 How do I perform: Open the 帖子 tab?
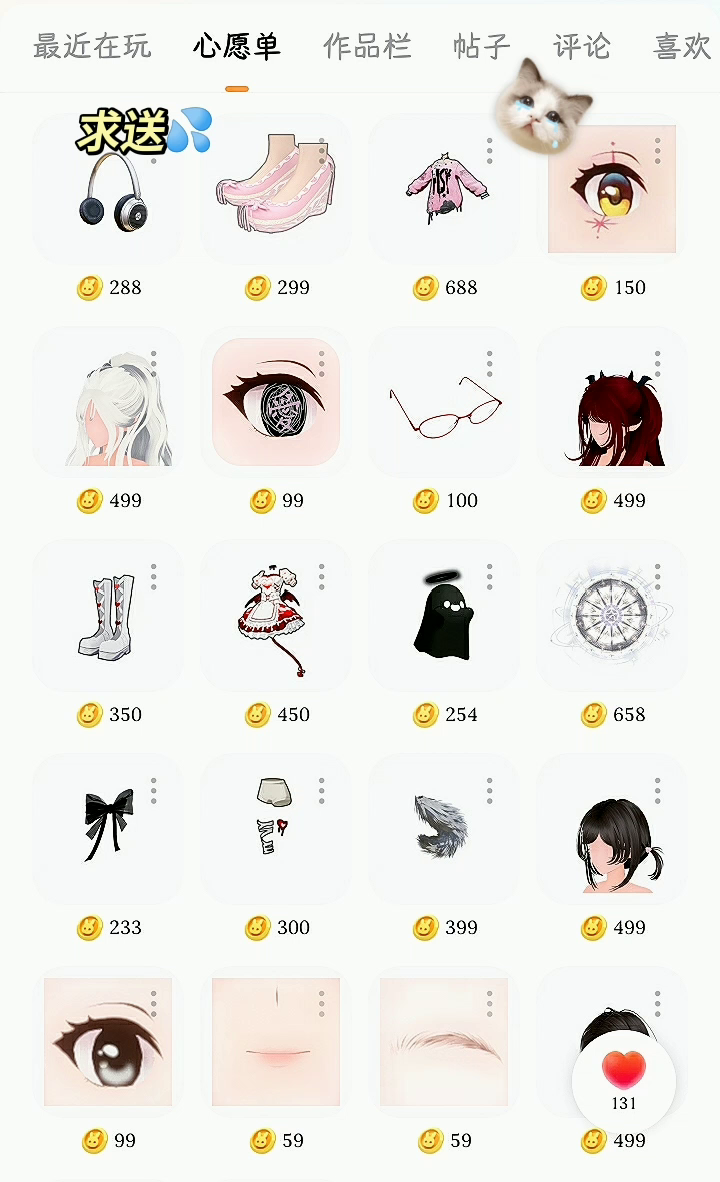481,46
